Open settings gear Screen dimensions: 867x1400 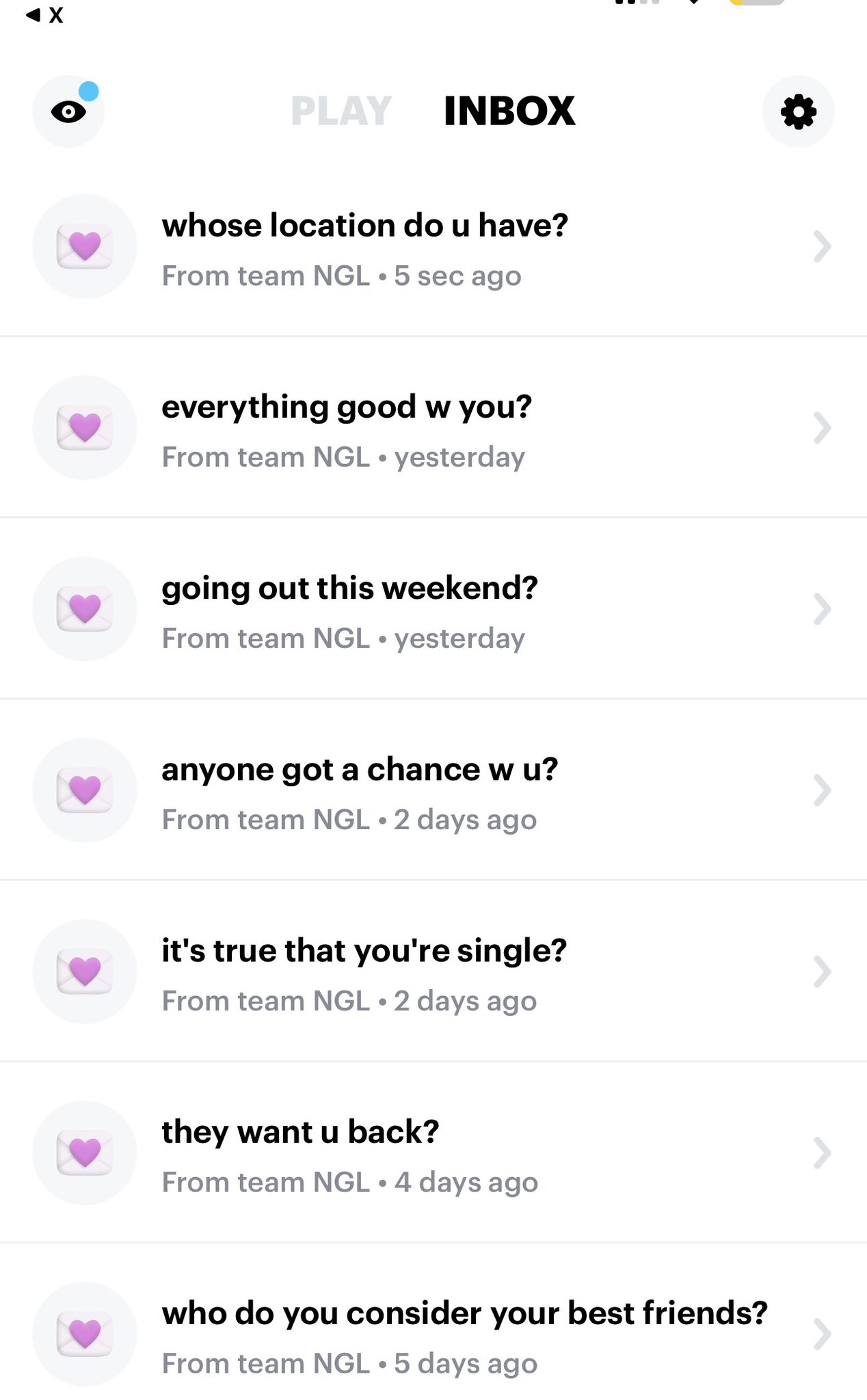point(798,111)
